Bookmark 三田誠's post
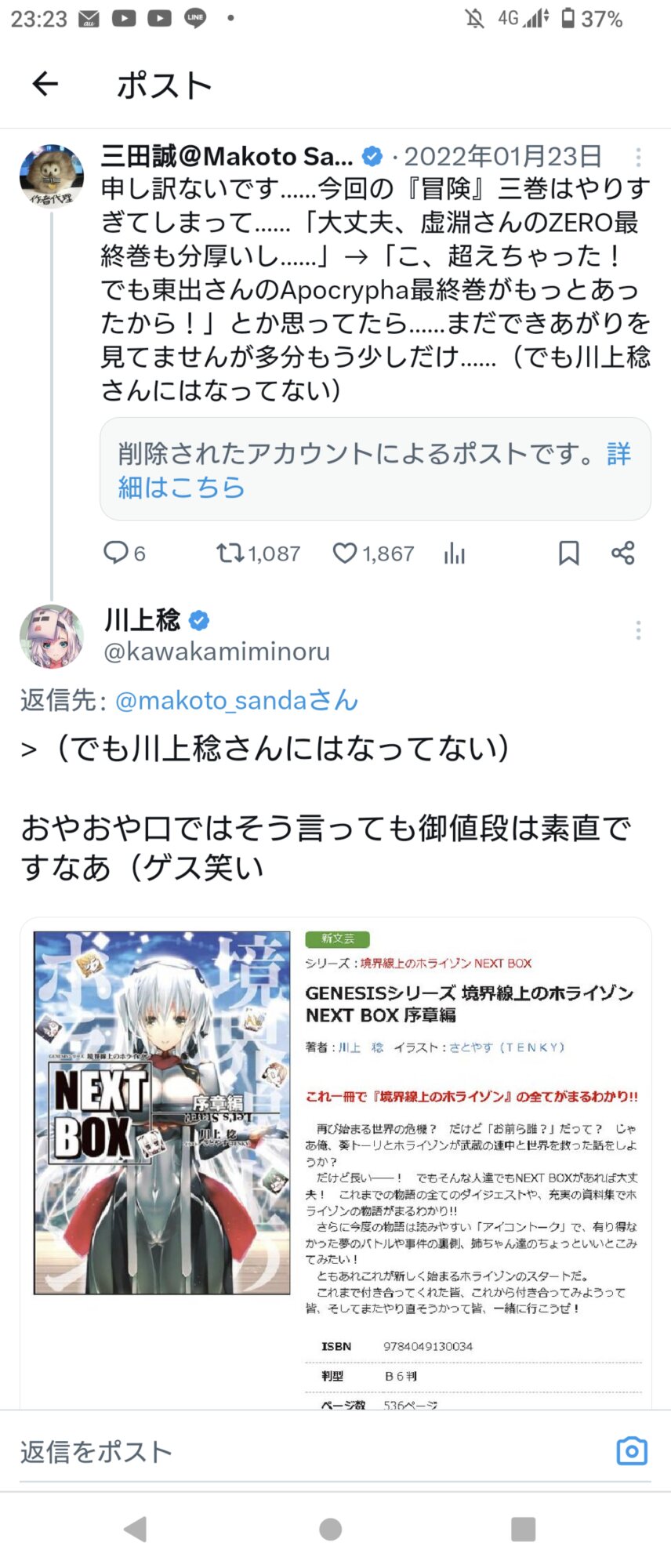 coord(568,554)
